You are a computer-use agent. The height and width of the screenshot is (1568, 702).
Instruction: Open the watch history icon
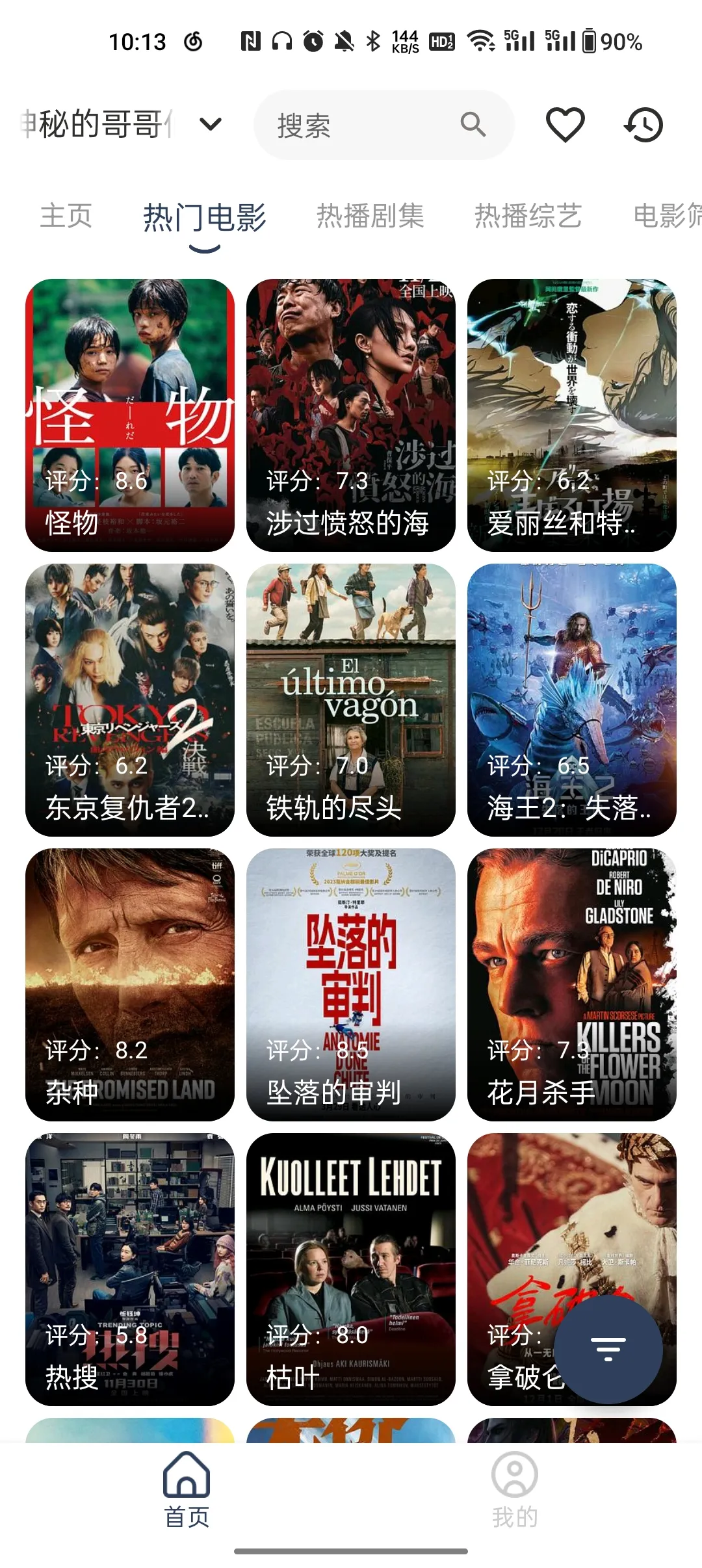[x=643, y=125]
